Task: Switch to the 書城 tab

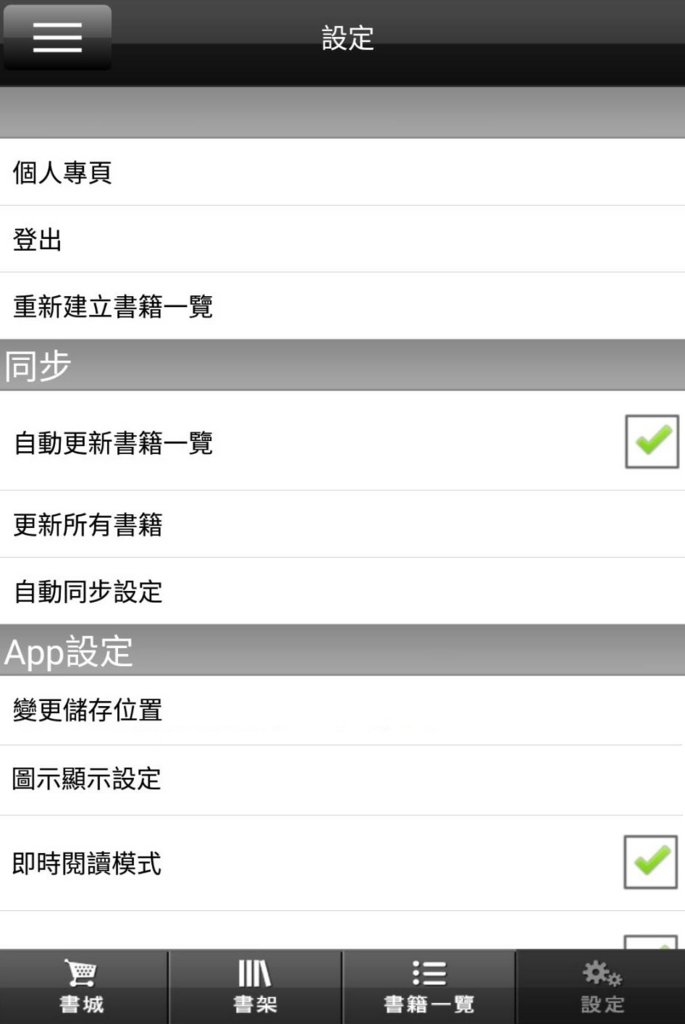Action: click(x=83, y=987)
